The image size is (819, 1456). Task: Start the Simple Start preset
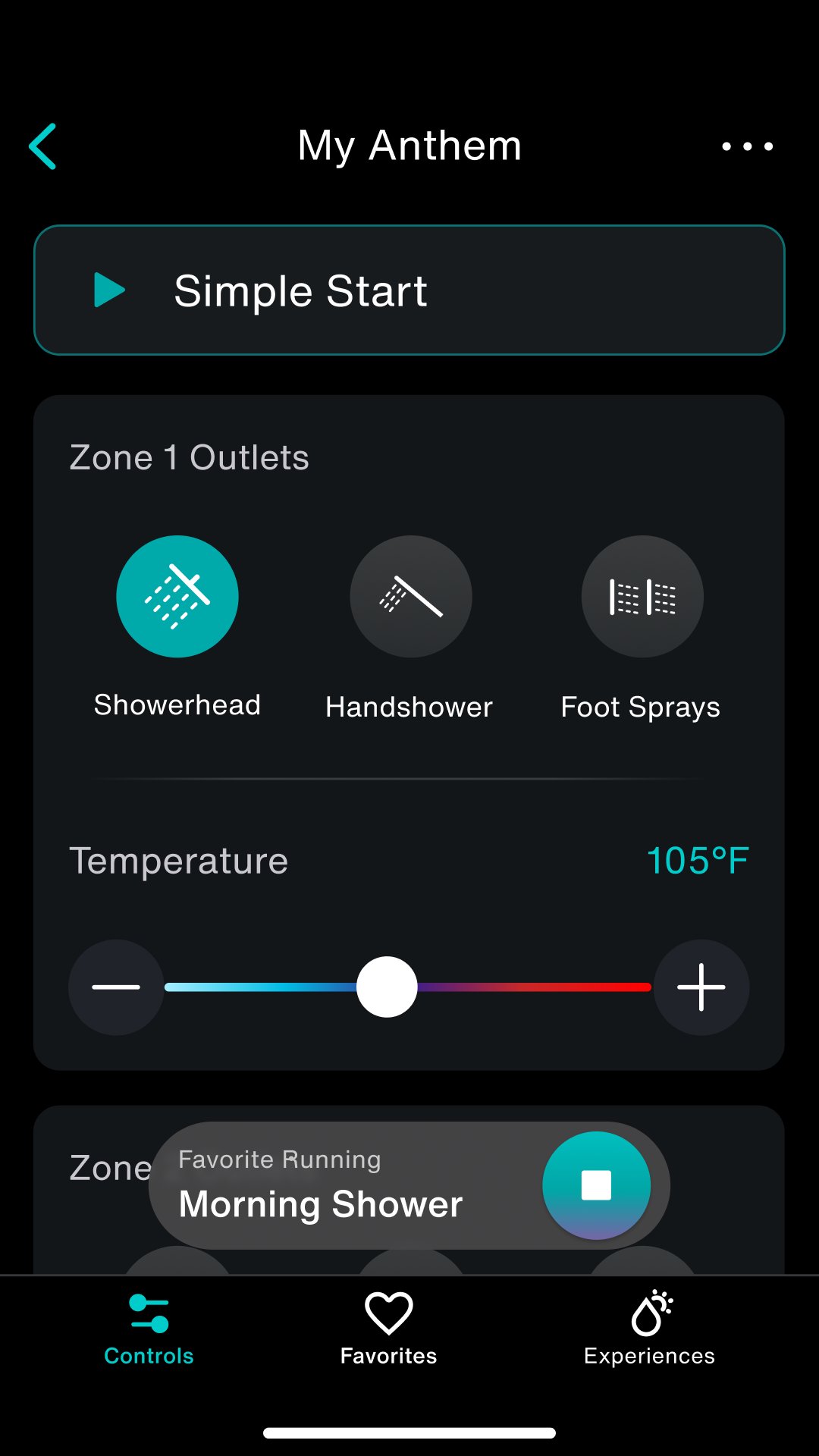coord(409,290)
